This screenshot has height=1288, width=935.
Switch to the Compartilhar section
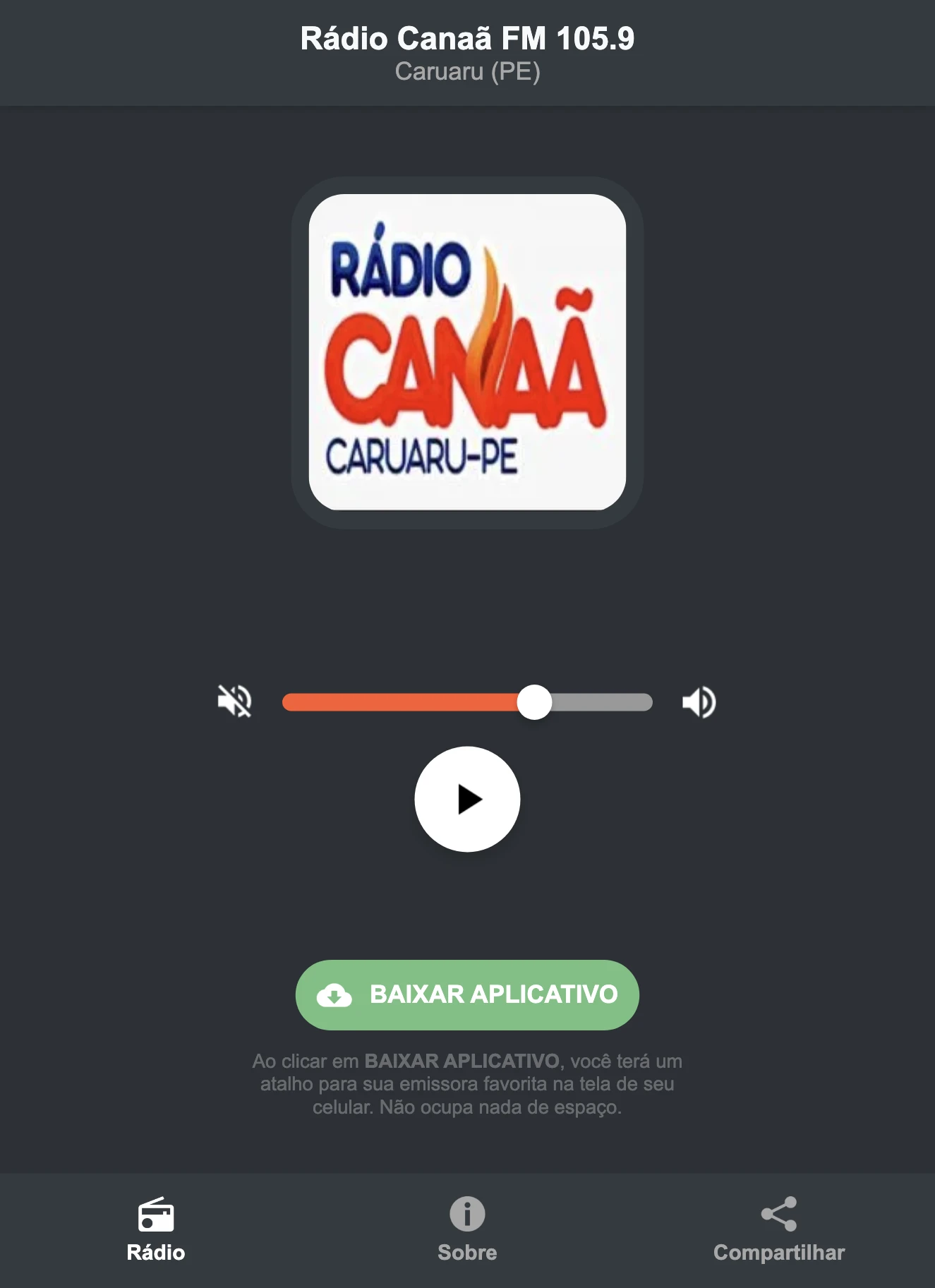pyautogui.click(x=778, y=1224)
